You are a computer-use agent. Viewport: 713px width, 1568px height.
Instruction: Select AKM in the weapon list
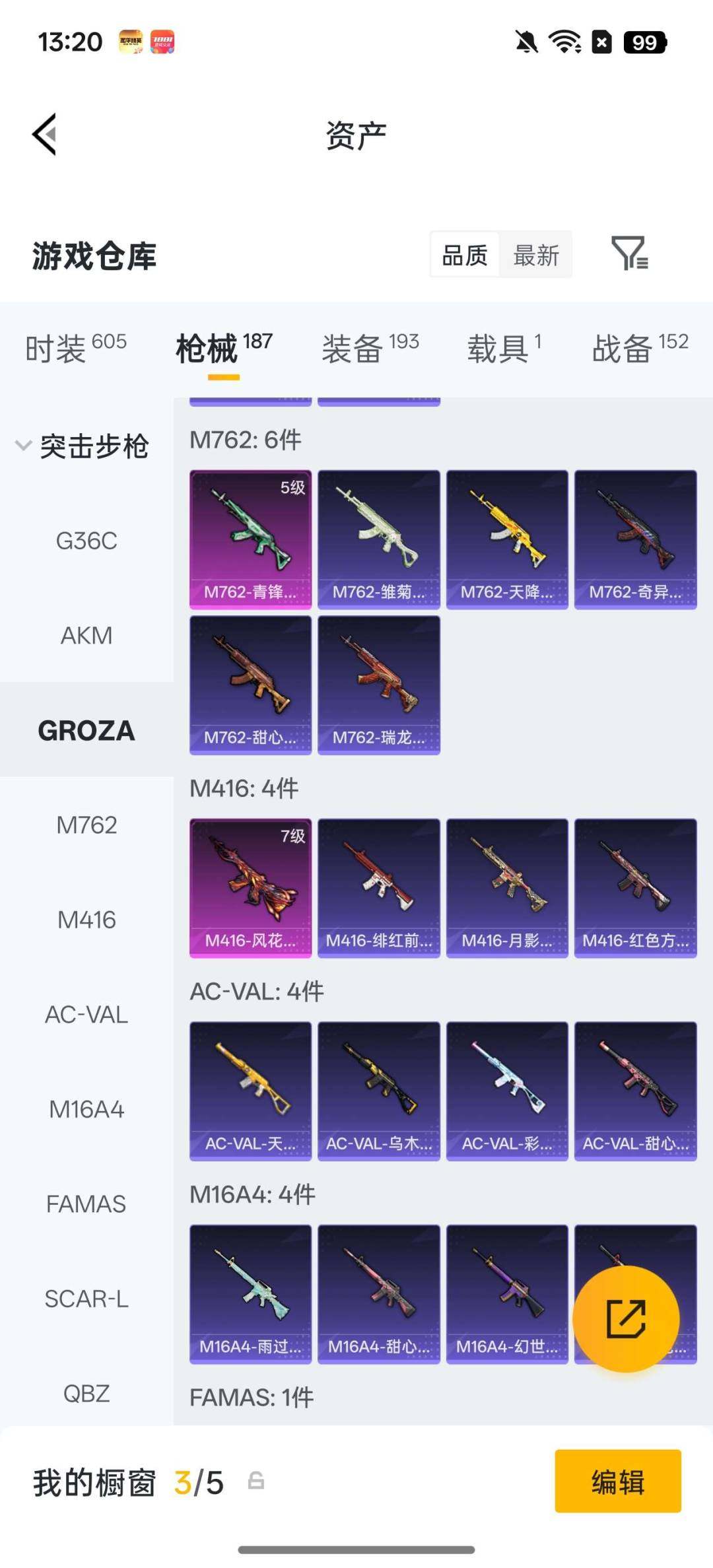[x=86, y=636]
